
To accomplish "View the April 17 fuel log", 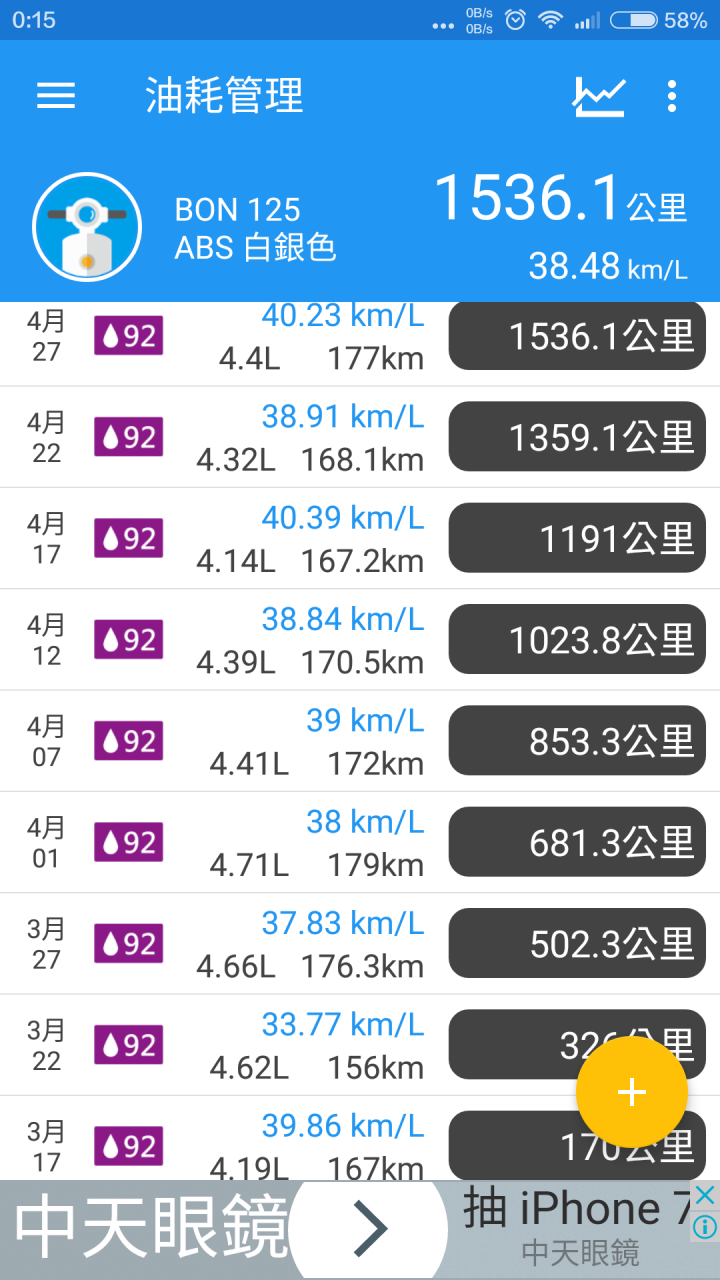I will pyautogui.click(x=360, y=538).
